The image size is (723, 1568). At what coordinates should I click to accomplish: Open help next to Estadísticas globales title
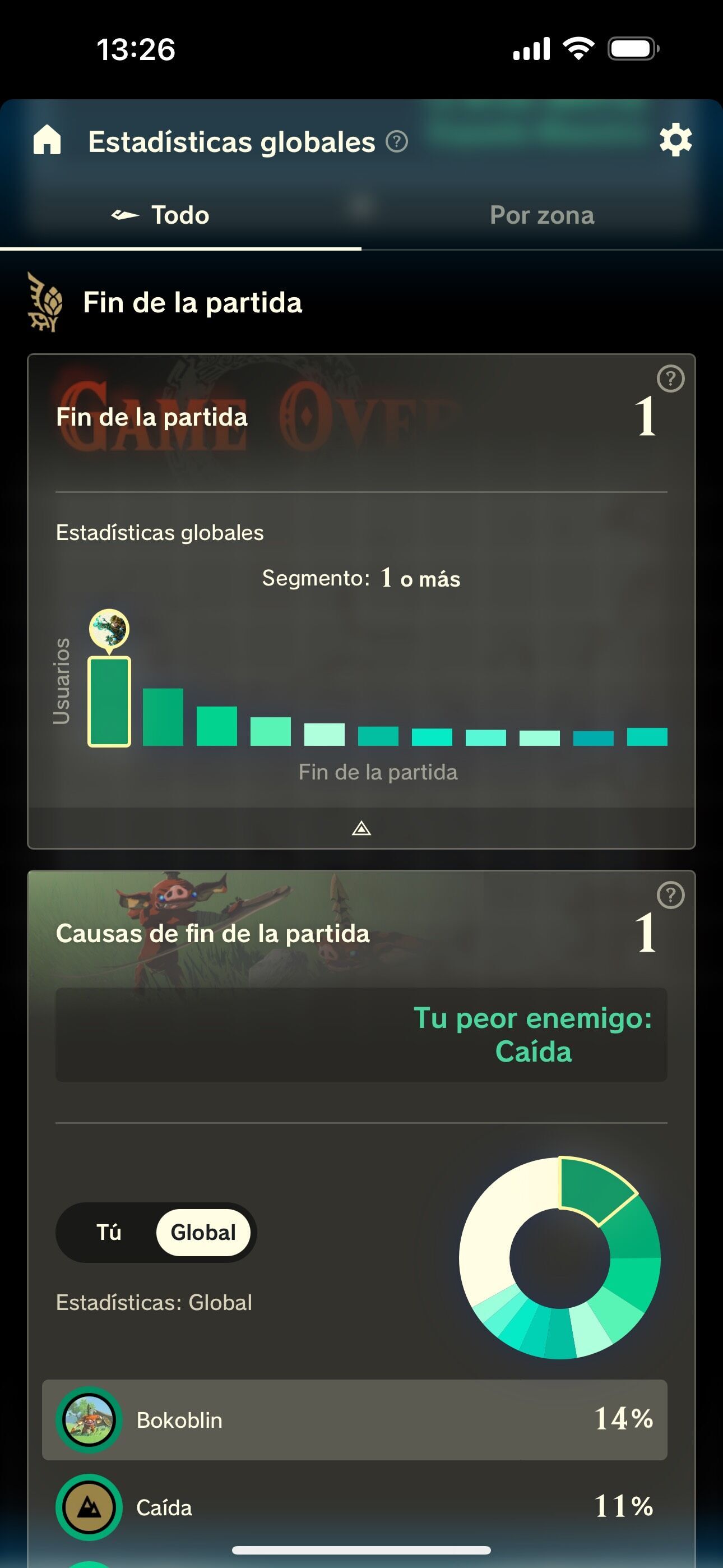click(397, 142)
